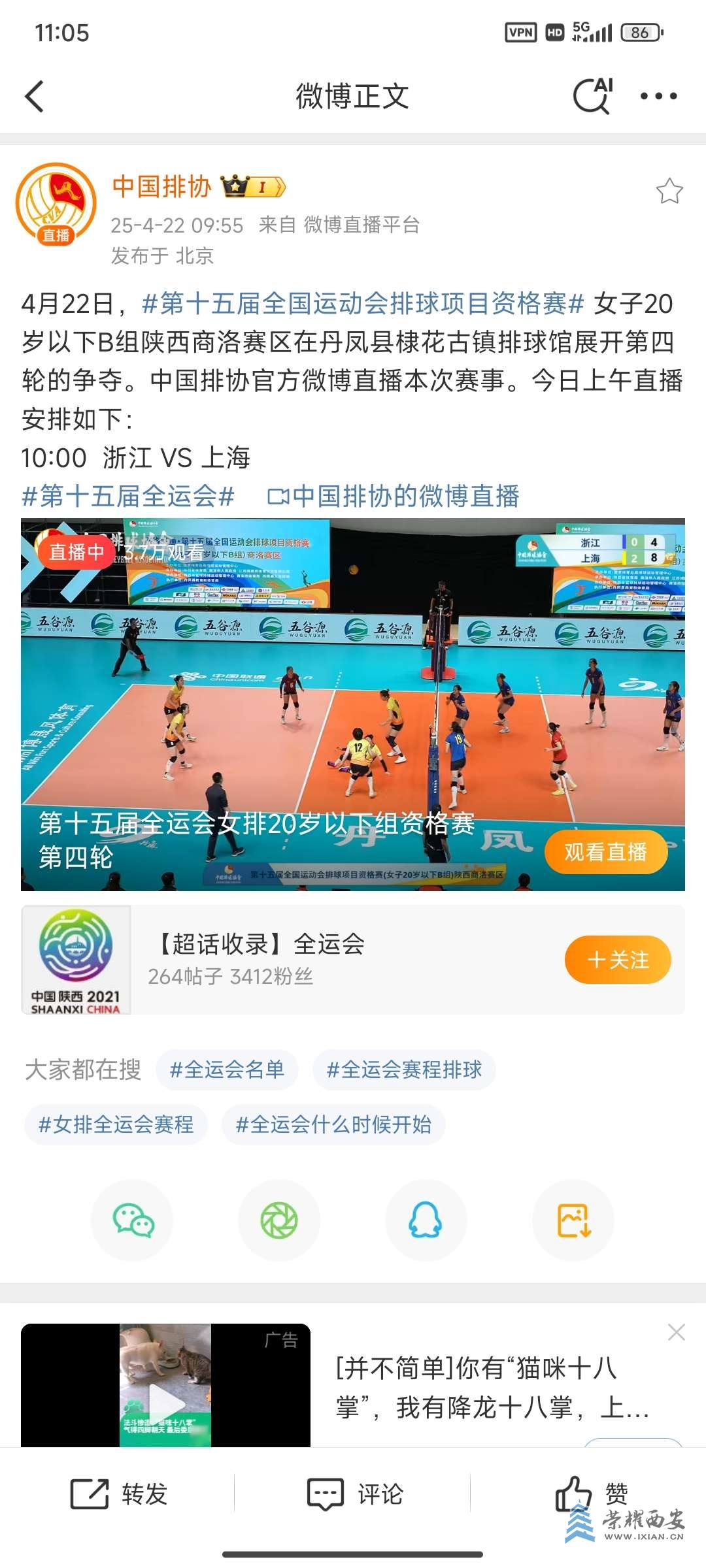
Task: Search the #女排全运会赛程 chip
Action: click(116, 1124)
